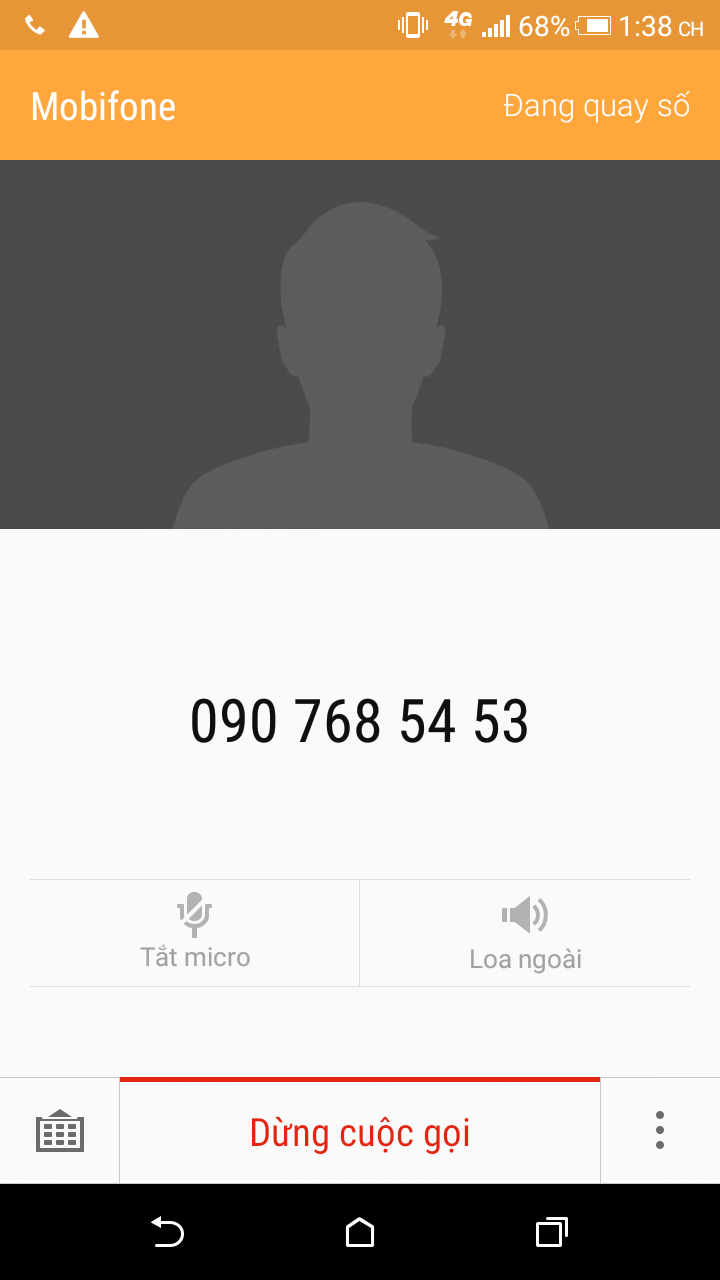Go back using the system back button
720x1280 pixels.
(167, 1232)
